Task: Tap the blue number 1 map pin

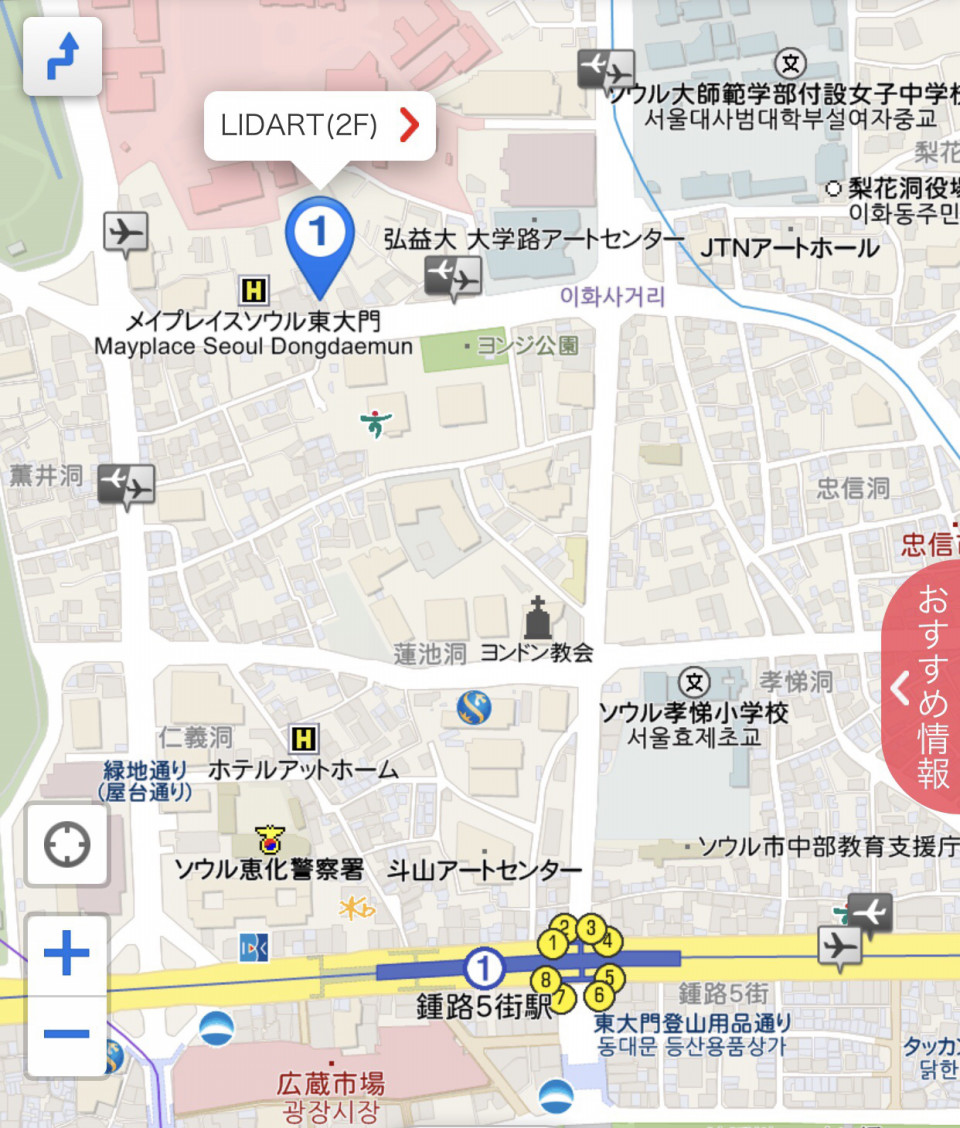Action: 320,236
